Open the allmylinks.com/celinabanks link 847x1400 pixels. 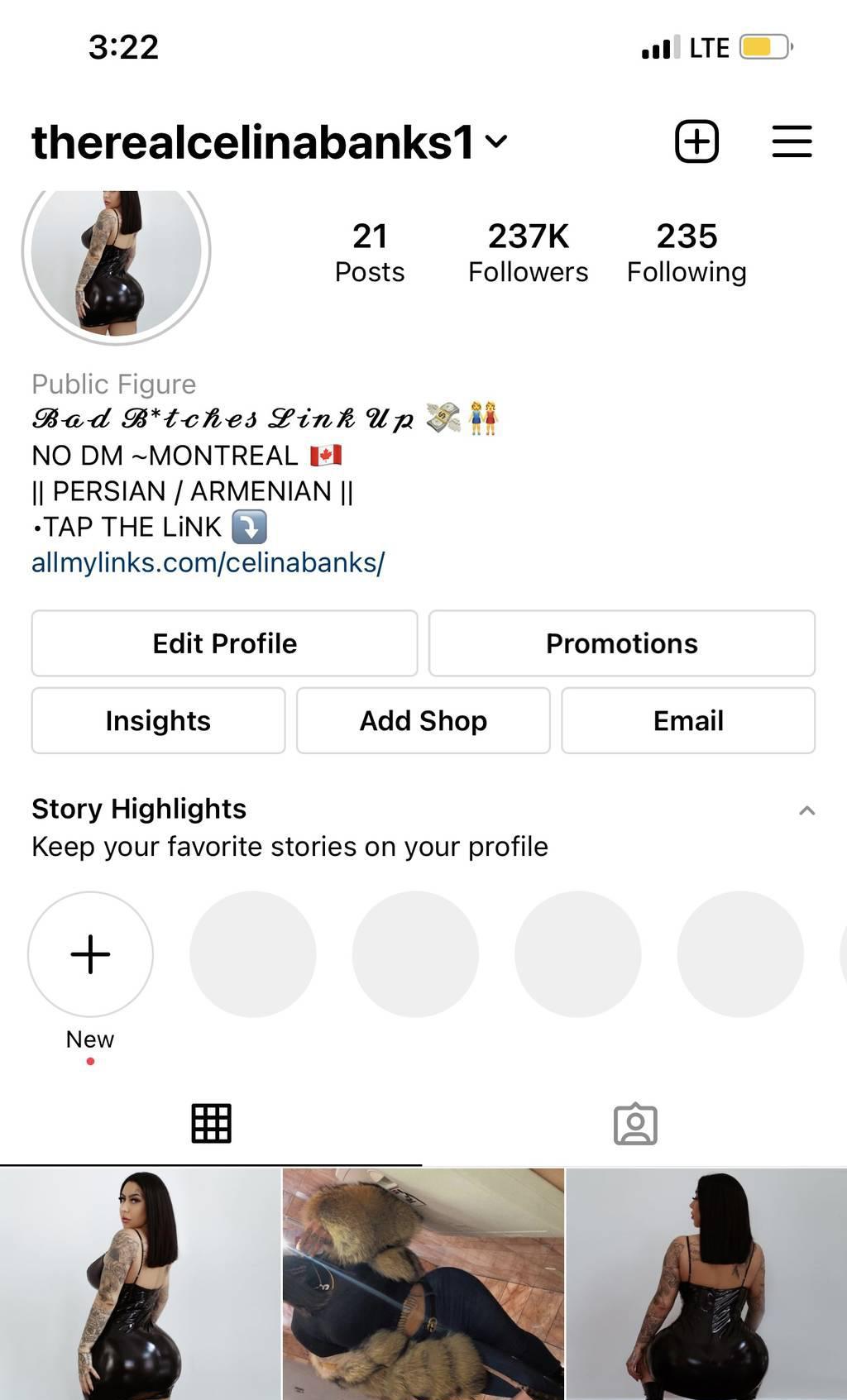(208, 562)
